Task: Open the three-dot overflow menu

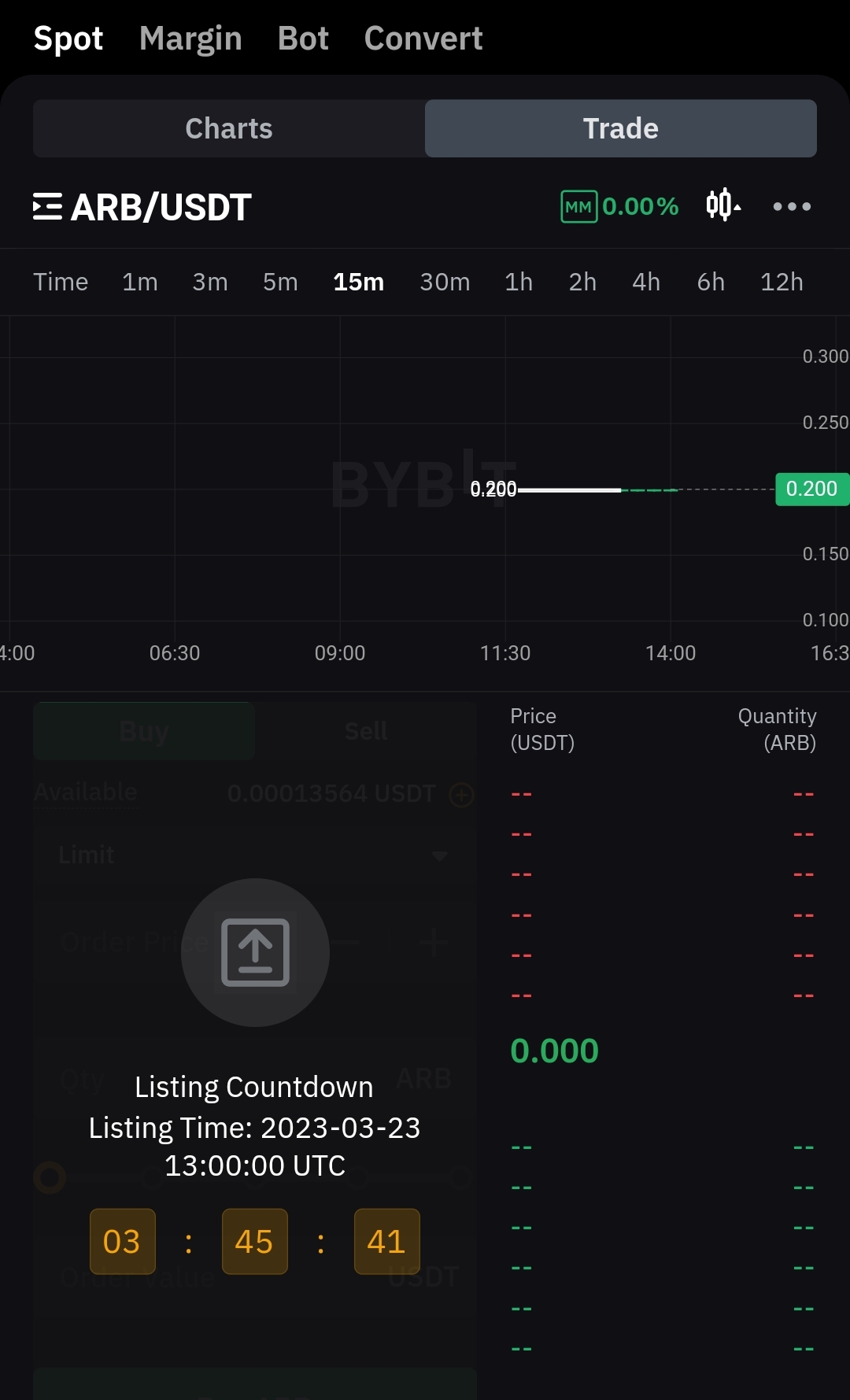Action: tap(792, 206)
